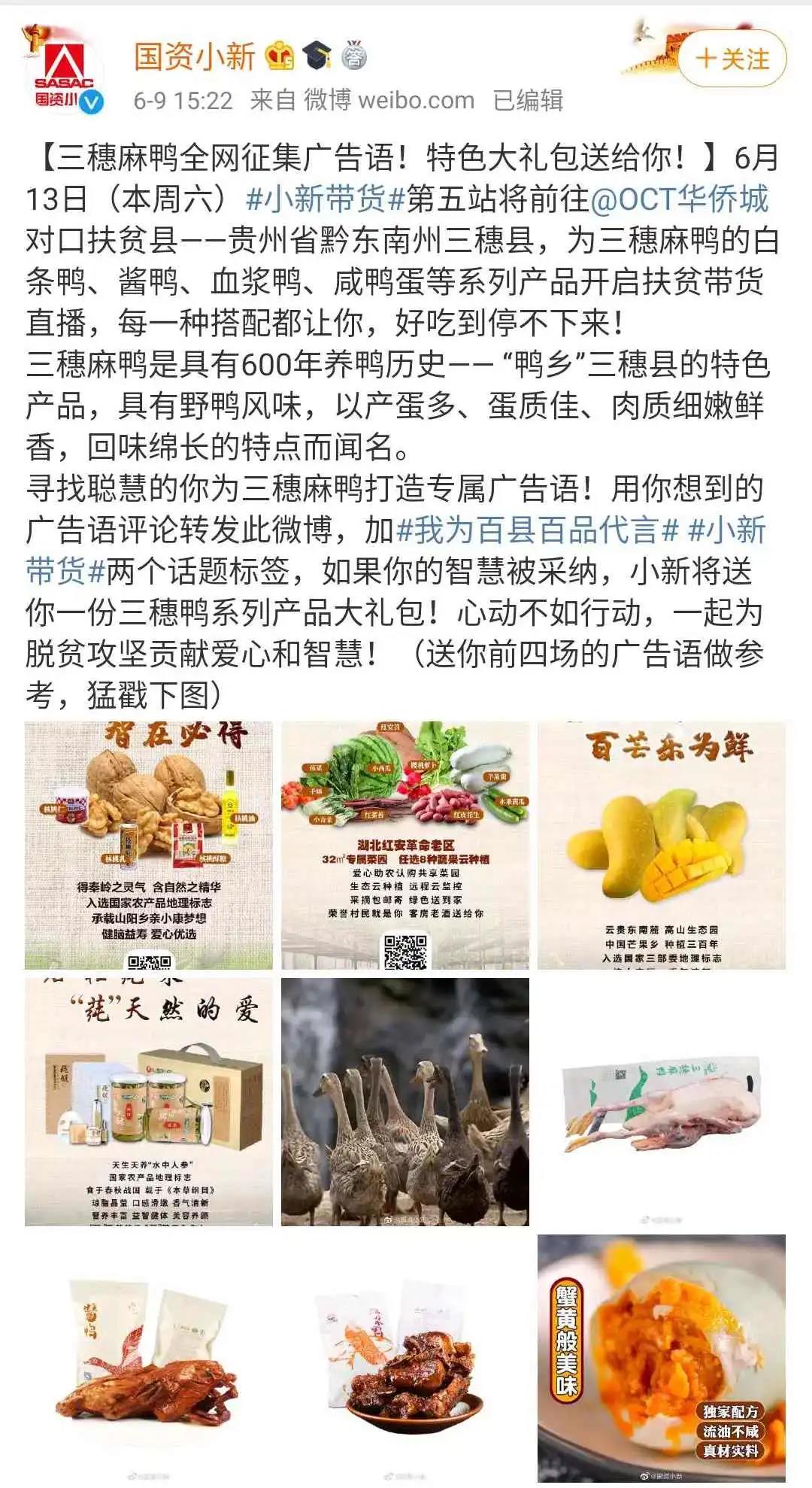Open 国资小新's profile avatar
The image size is (812, 1488).
(64, 75)
